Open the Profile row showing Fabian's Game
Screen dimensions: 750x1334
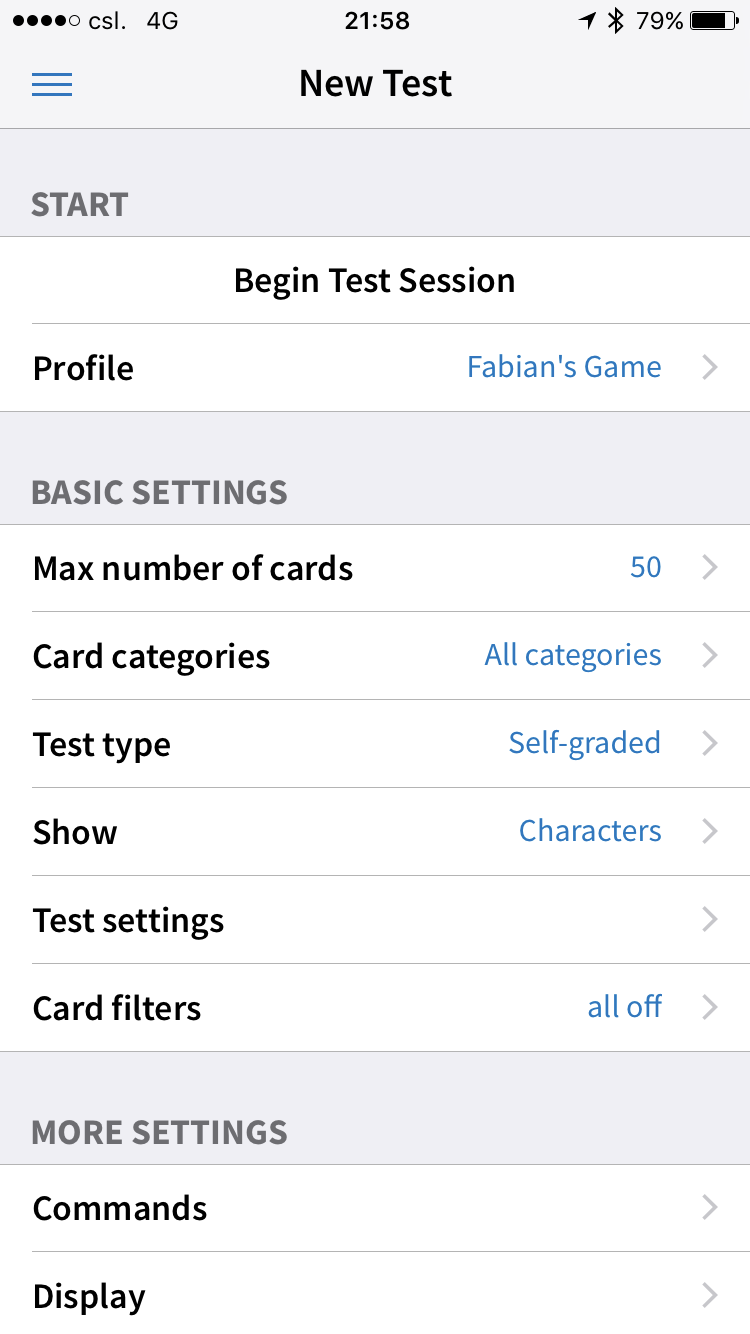pyautogui.click(x=375, y=368)
